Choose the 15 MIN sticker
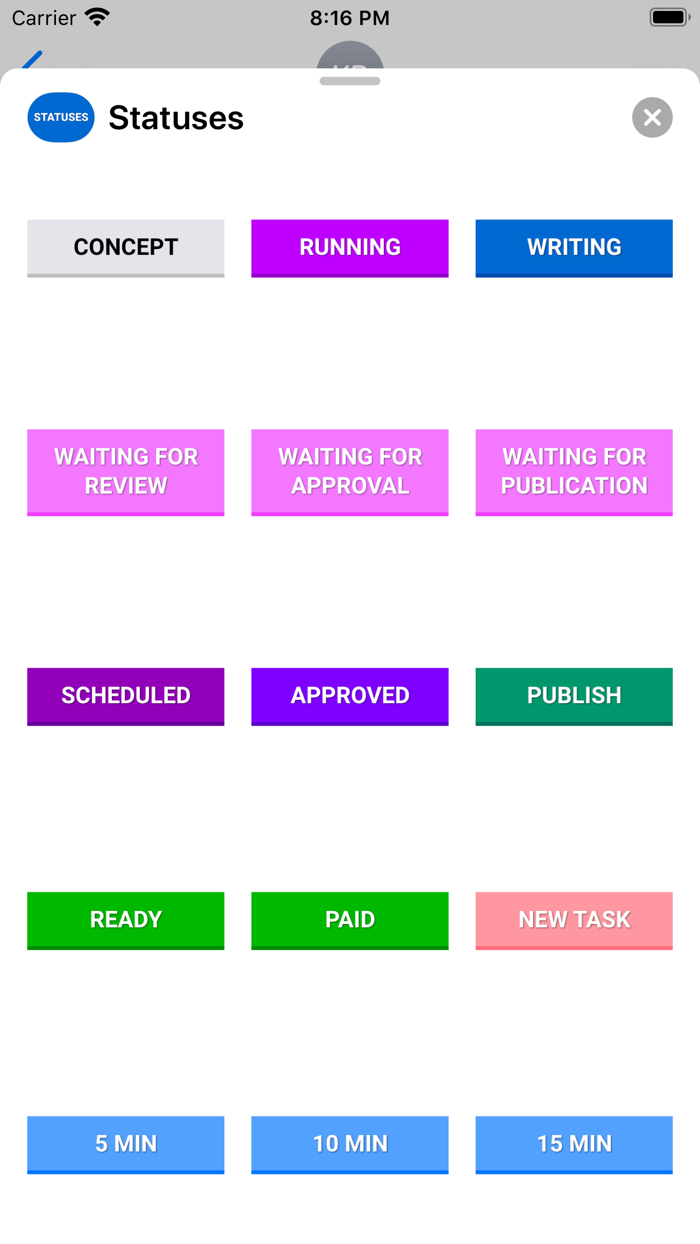Image resolution: width=700 pixels, height=1244 pixels. tap(574, 1144)
